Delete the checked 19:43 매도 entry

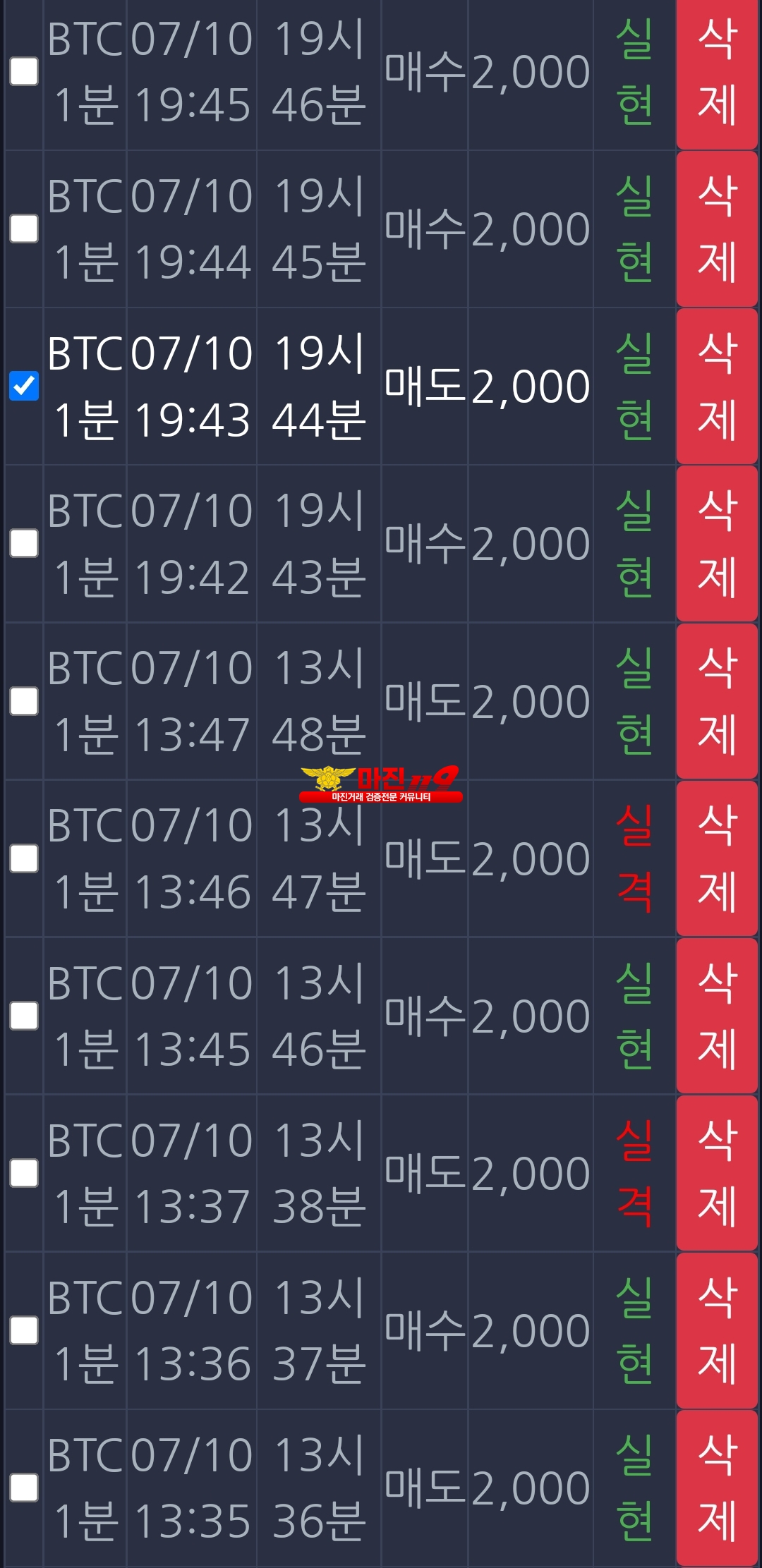(717, 386)
